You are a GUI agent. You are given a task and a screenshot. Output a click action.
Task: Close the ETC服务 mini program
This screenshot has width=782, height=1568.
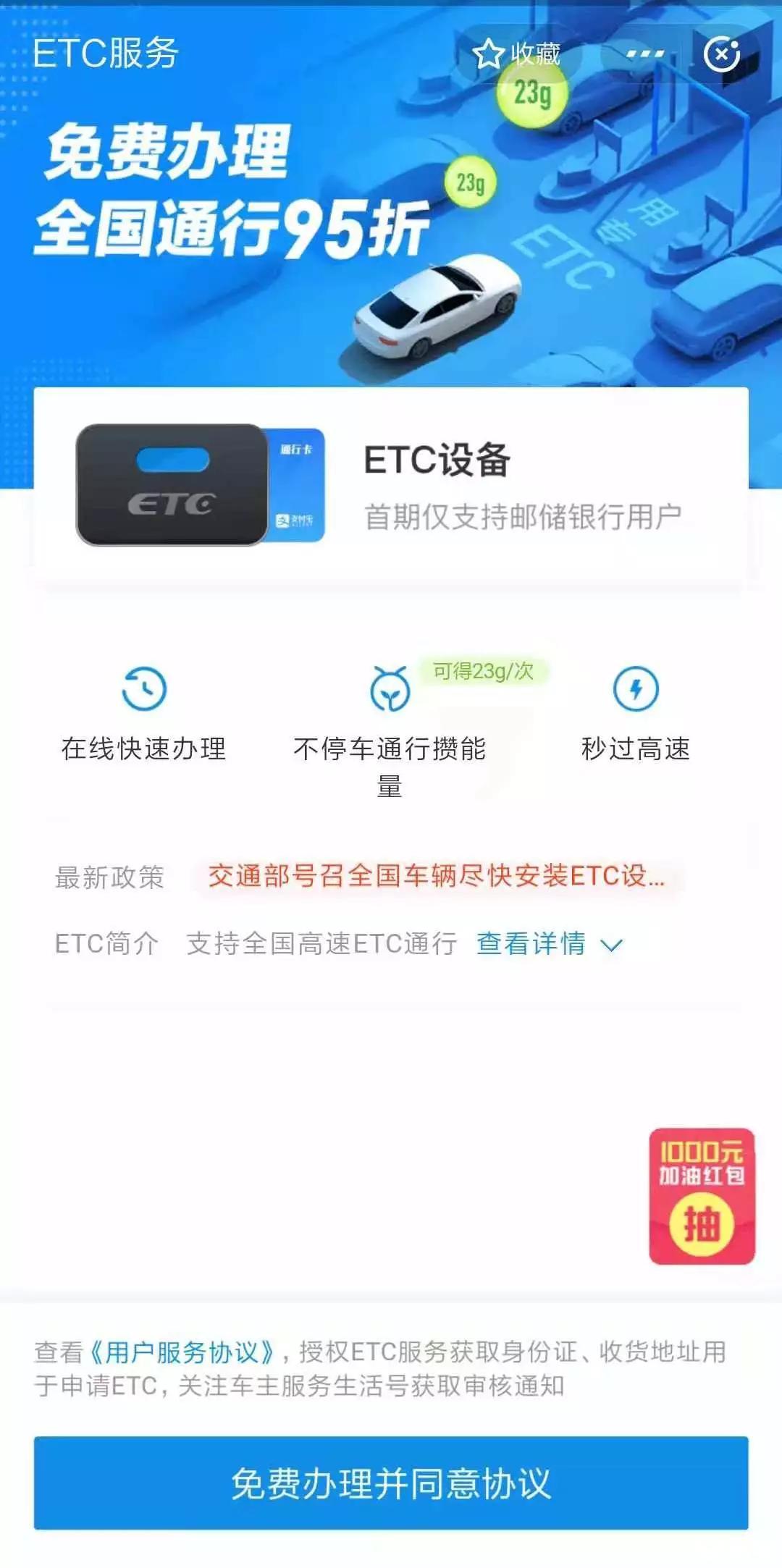(722, 54)
